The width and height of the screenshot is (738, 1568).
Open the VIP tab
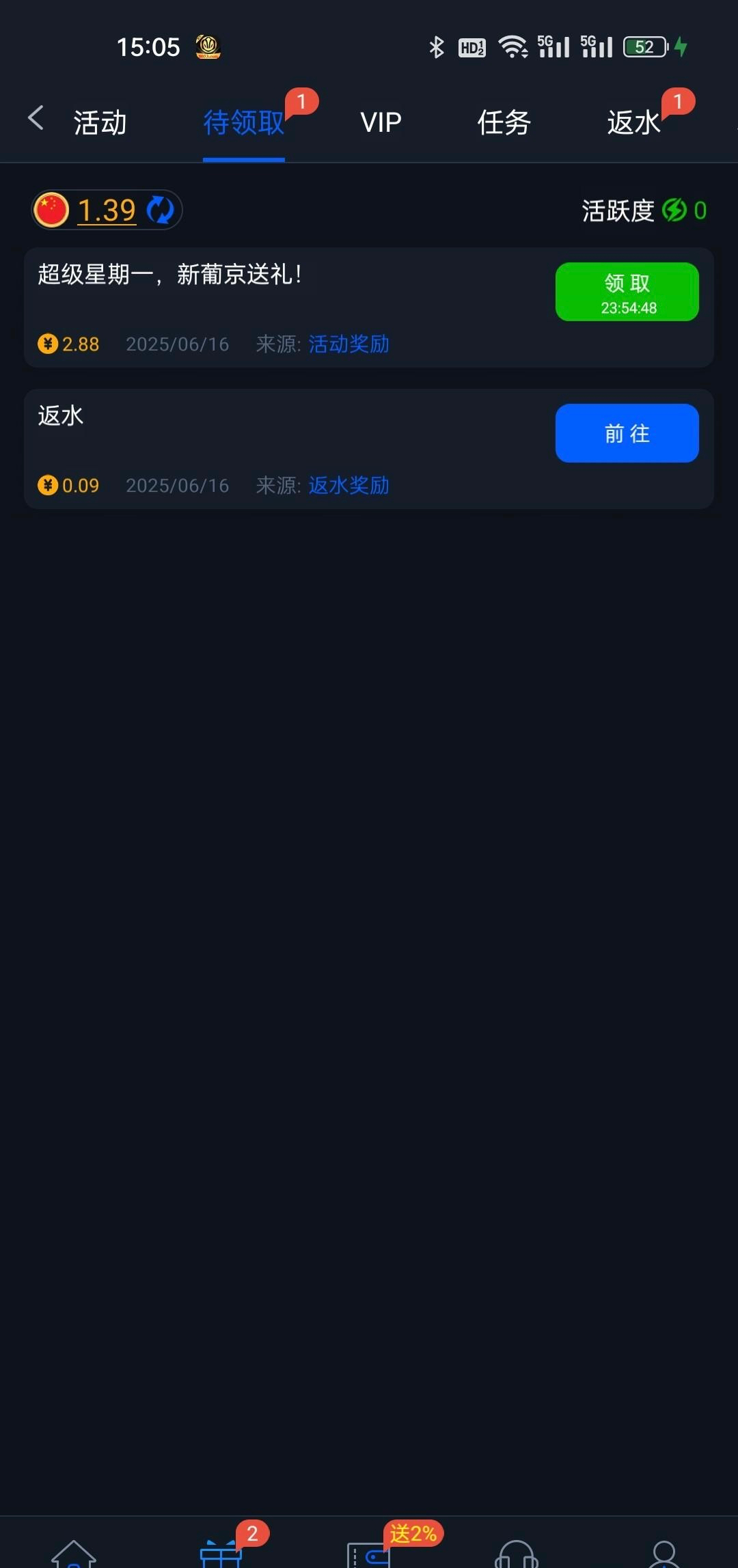[x=381, y=123]
